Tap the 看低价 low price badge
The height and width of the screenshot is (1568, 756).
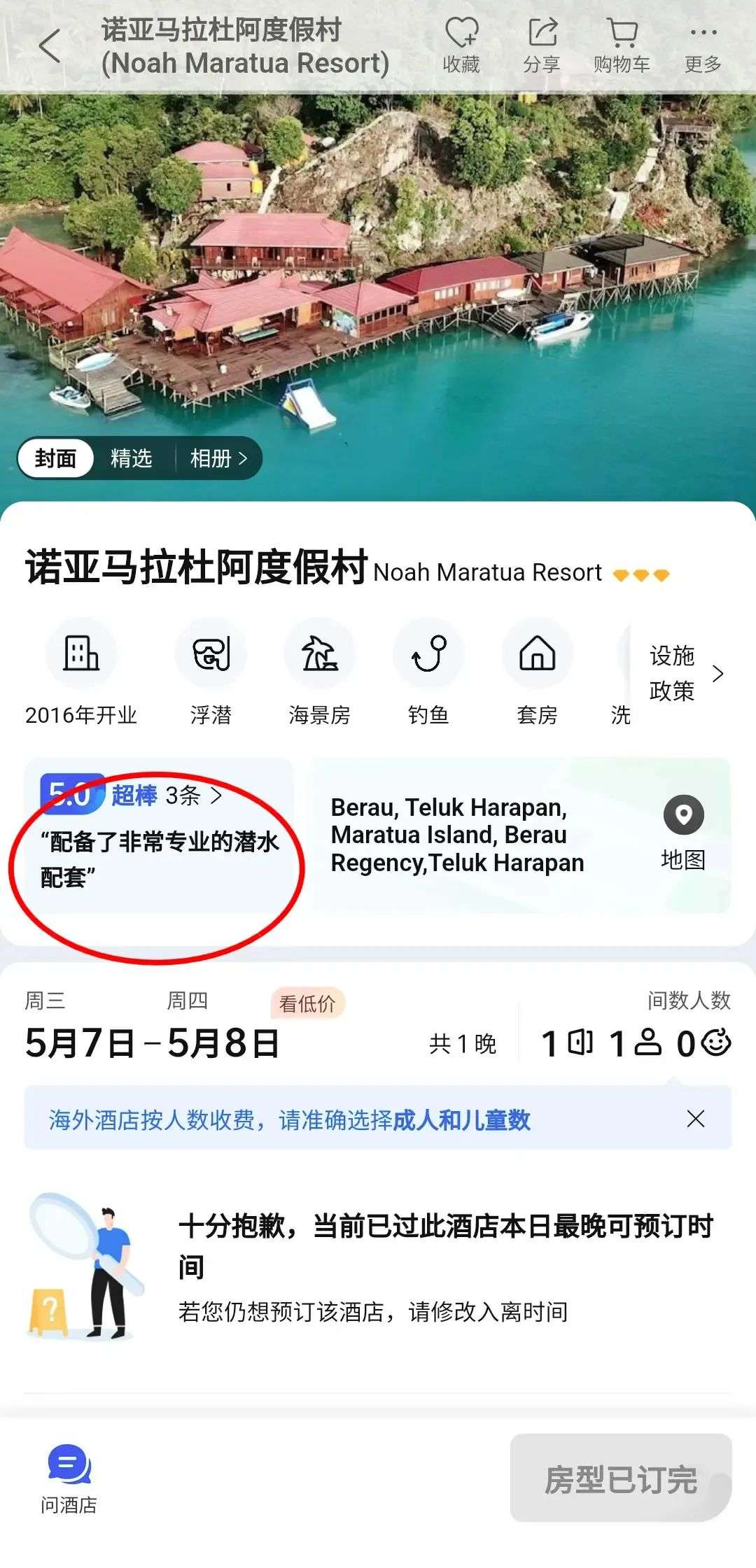[307, 1003]
